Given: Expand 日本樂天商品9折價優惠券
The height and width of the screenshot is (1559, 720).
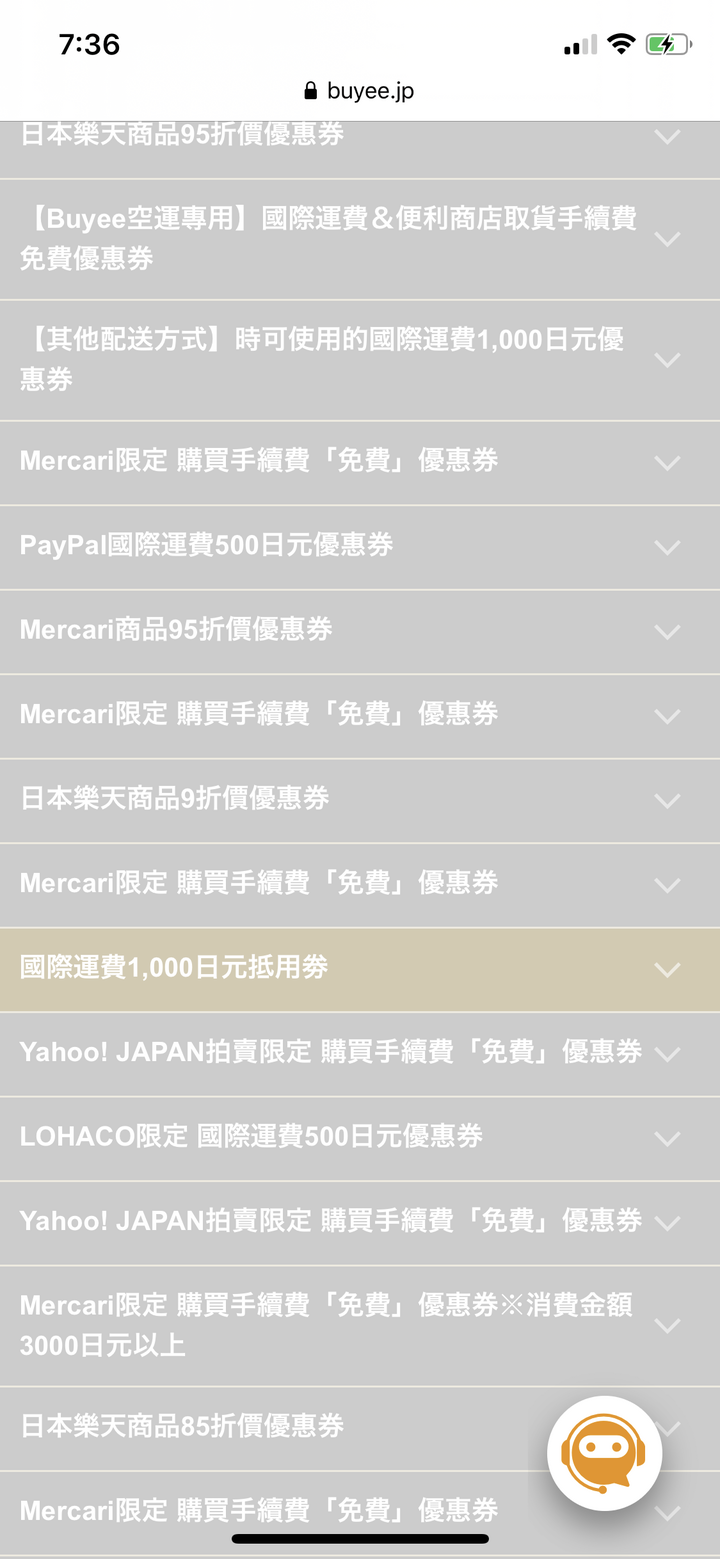Looking at the screenshot, I should point(360,800).
